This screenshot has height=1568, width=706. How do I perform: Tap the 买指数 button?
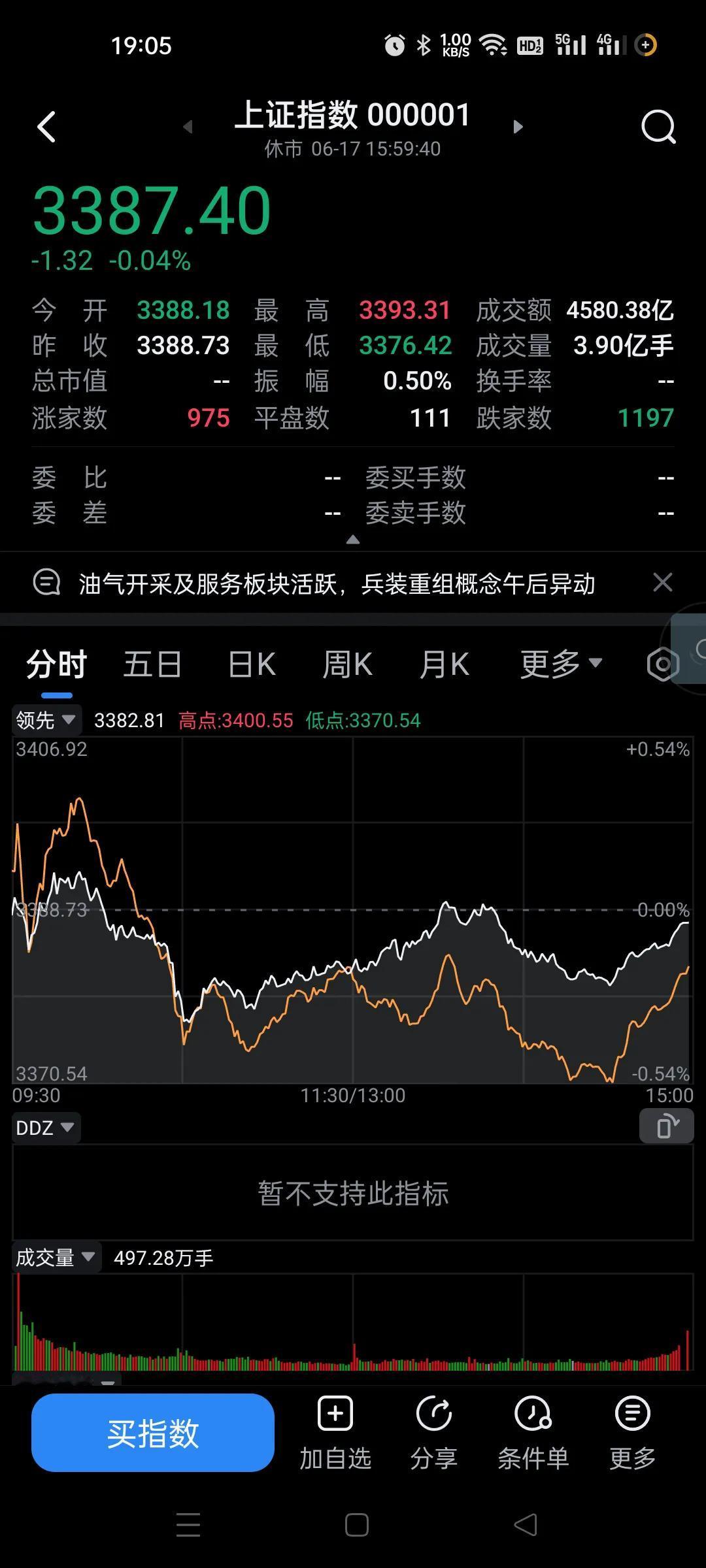click(152, 1432)
